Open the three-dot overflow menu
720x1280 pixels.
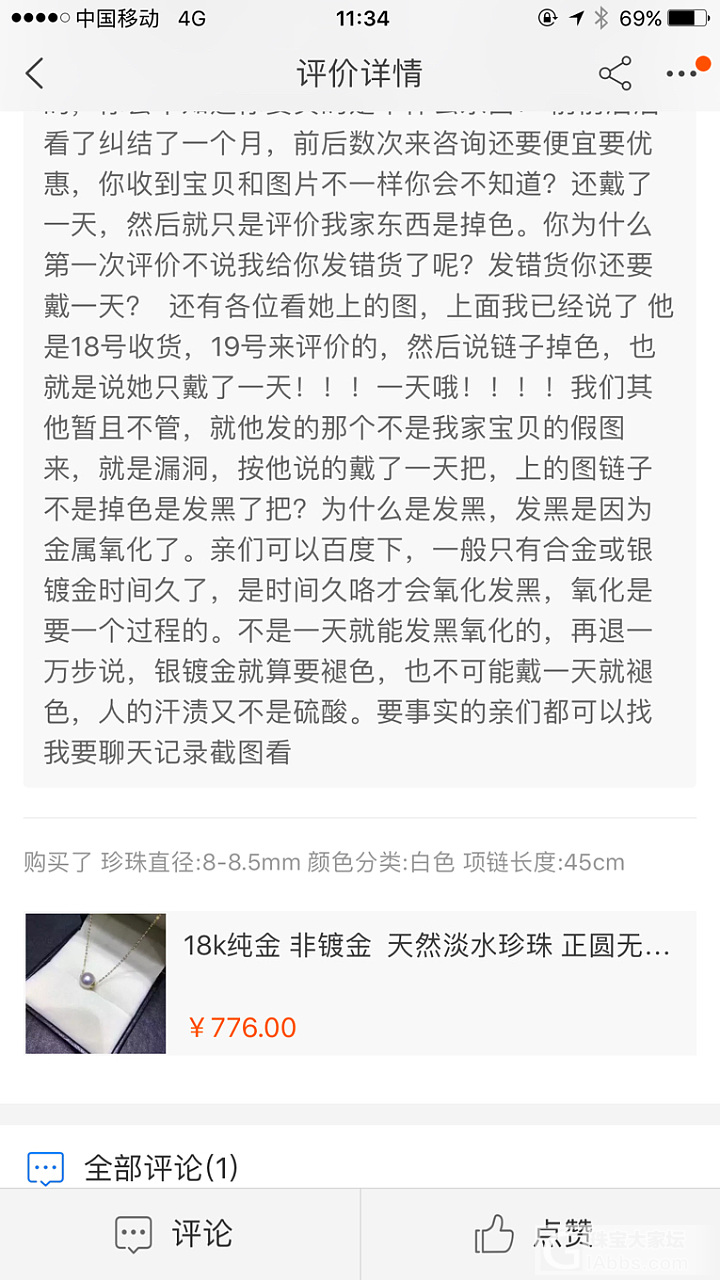[x=683, y=73]
